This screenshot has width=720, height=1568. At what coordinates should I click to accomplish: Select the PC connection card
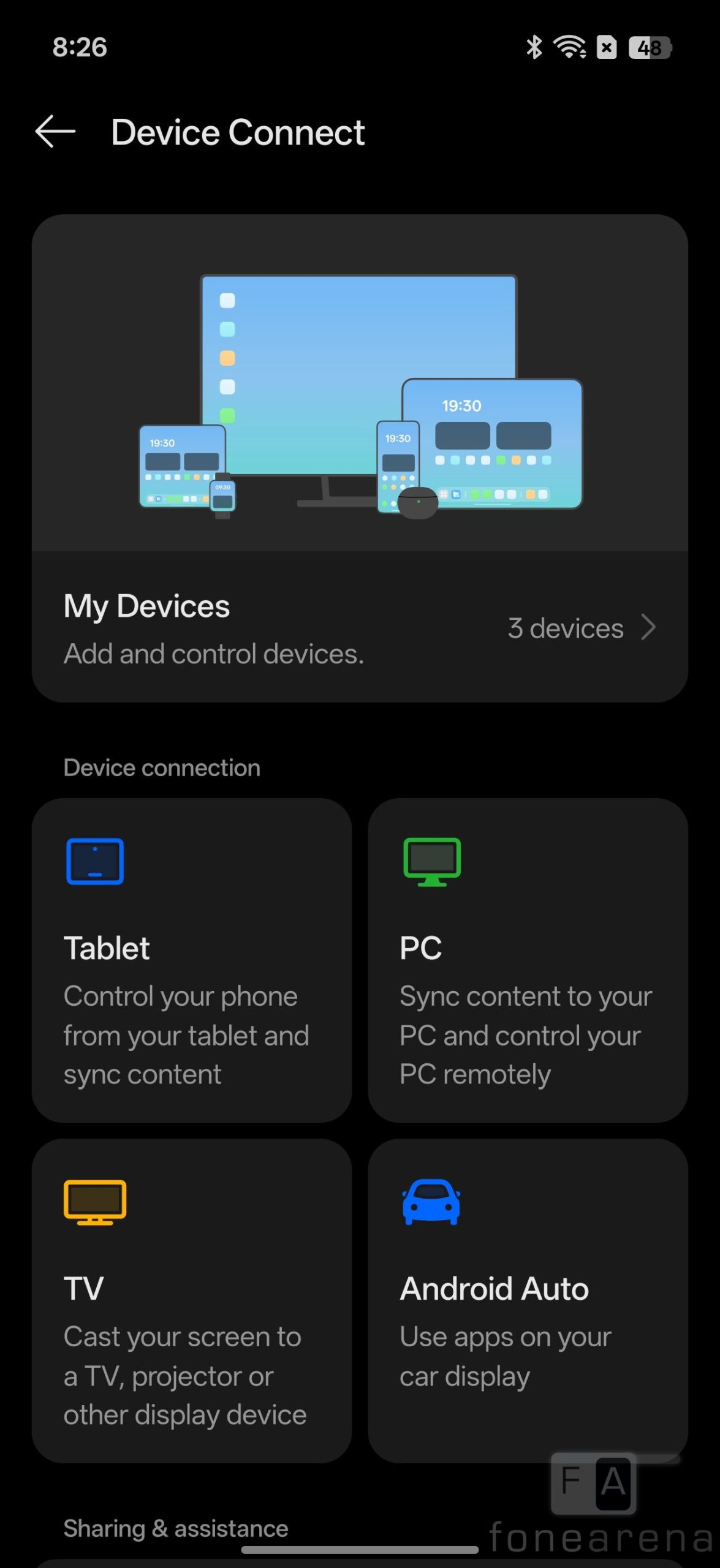(528, 960)
